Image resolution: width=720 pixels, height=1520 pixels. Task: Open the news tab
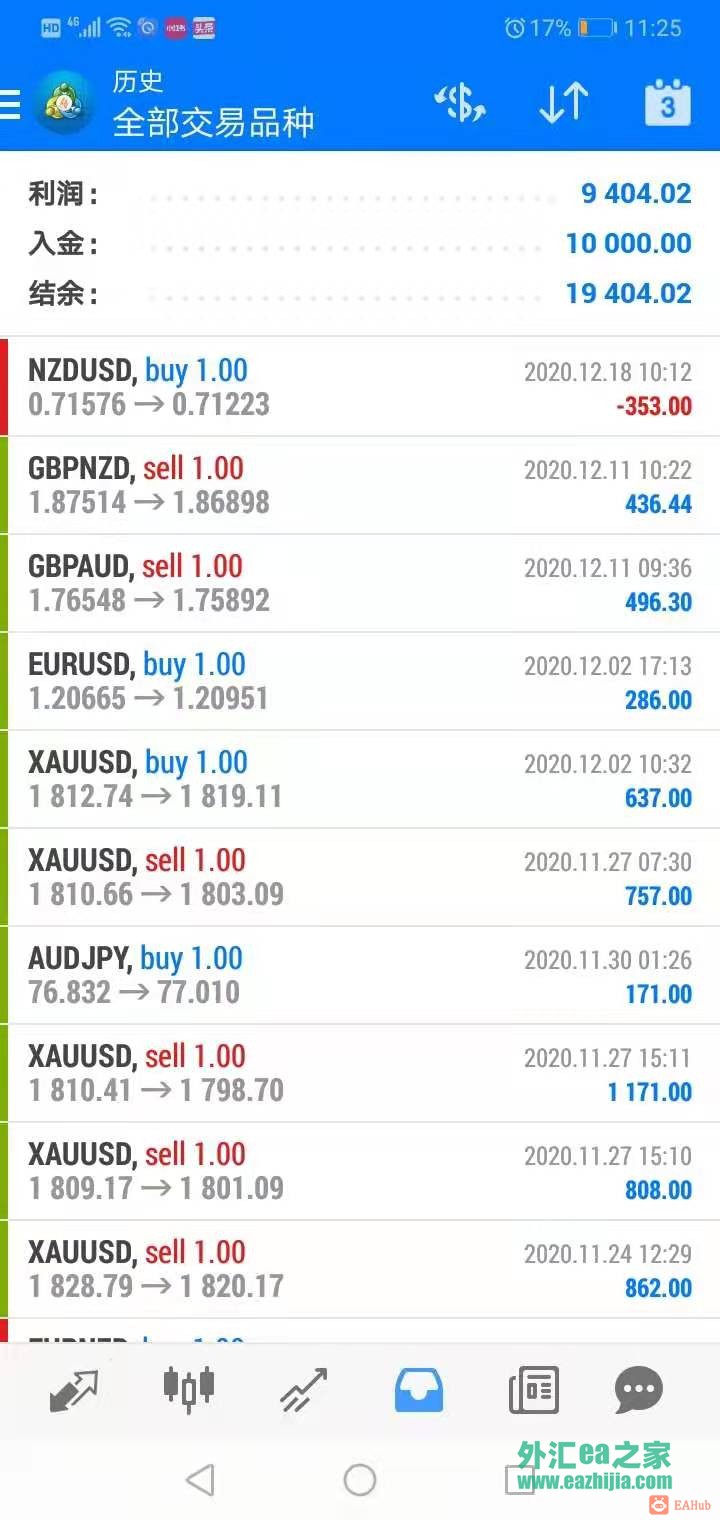(533, 1390)
